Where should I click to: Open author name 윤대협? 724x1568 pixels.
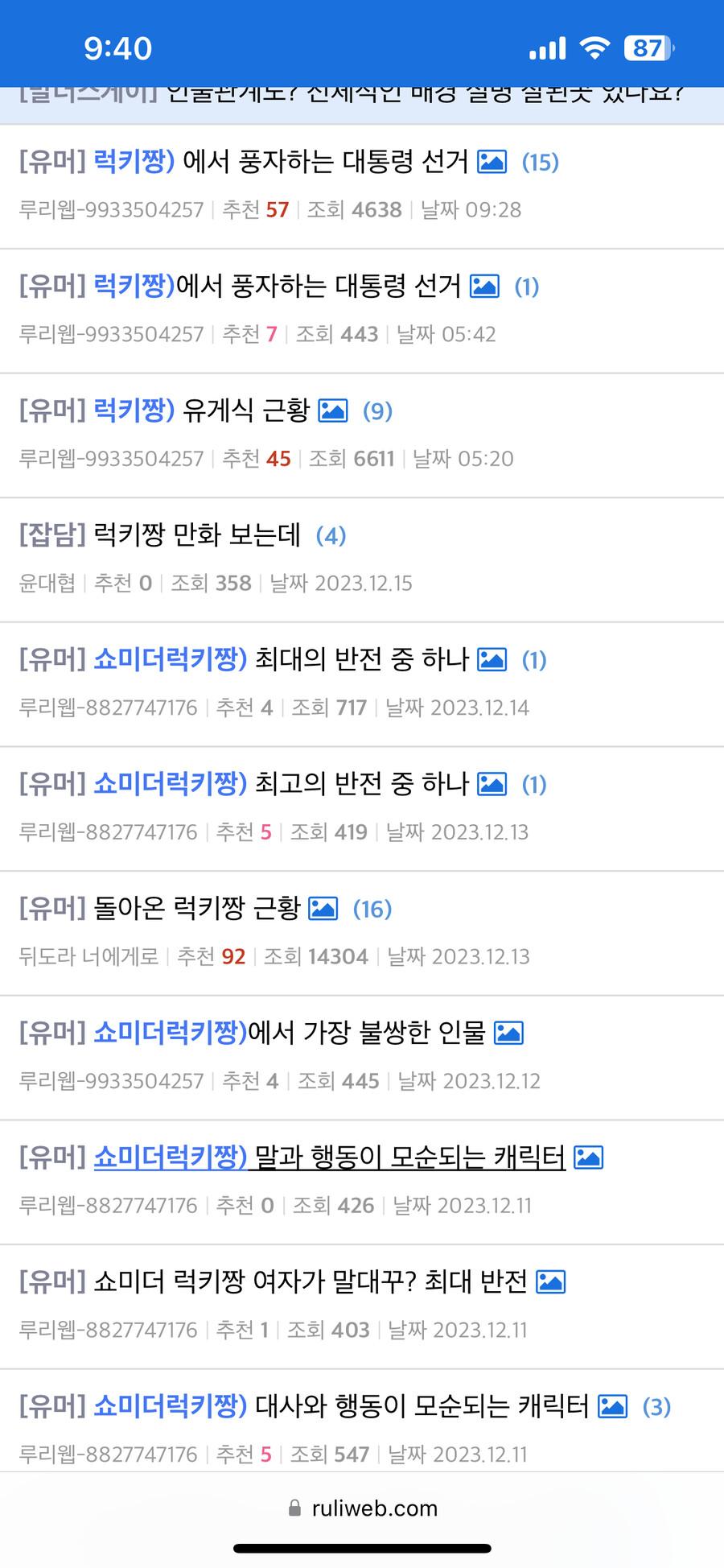tap(47, 584)
